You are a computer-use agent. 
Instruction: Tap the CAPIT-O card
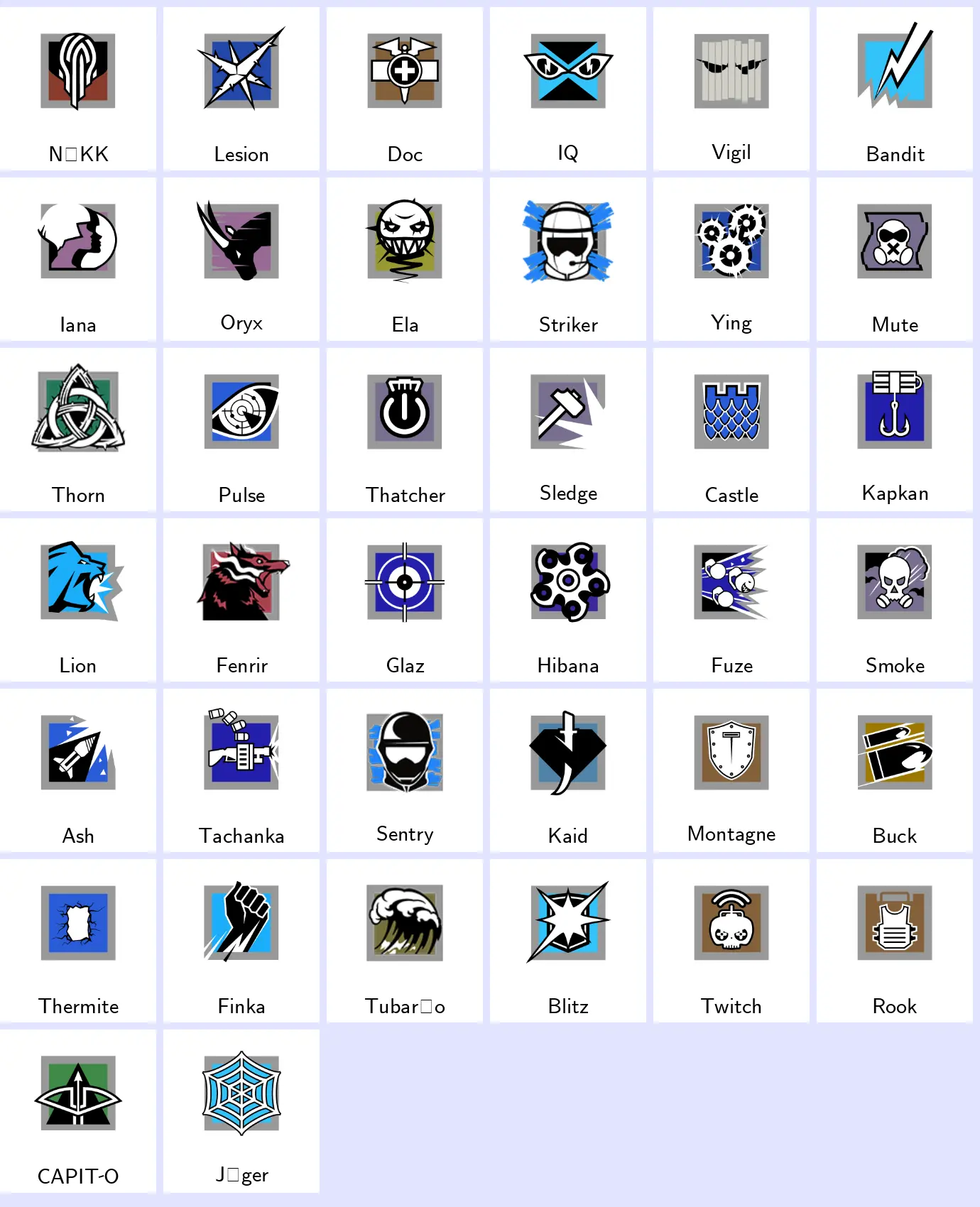78,1111
